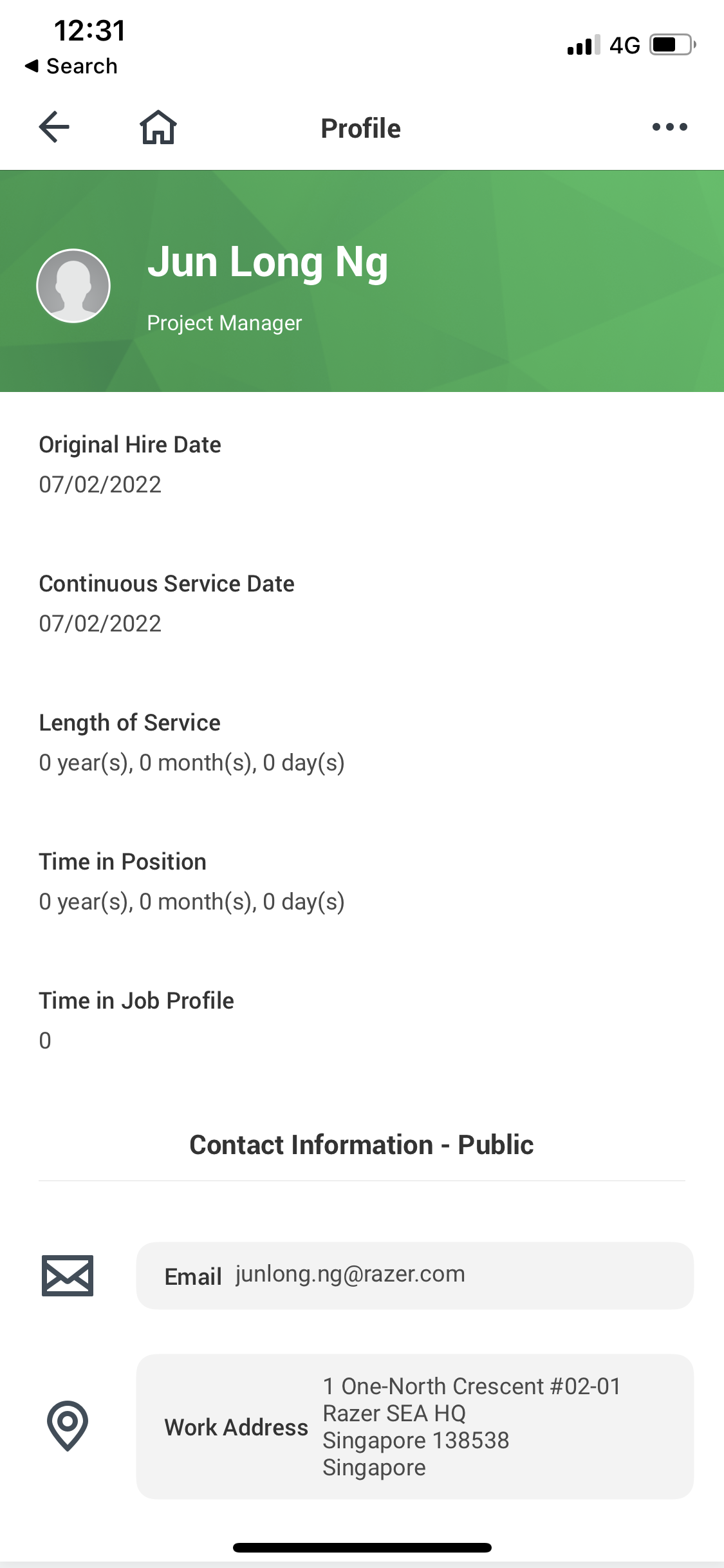Open the Work Address card

pyautogui.click(x=415, y=1426)
